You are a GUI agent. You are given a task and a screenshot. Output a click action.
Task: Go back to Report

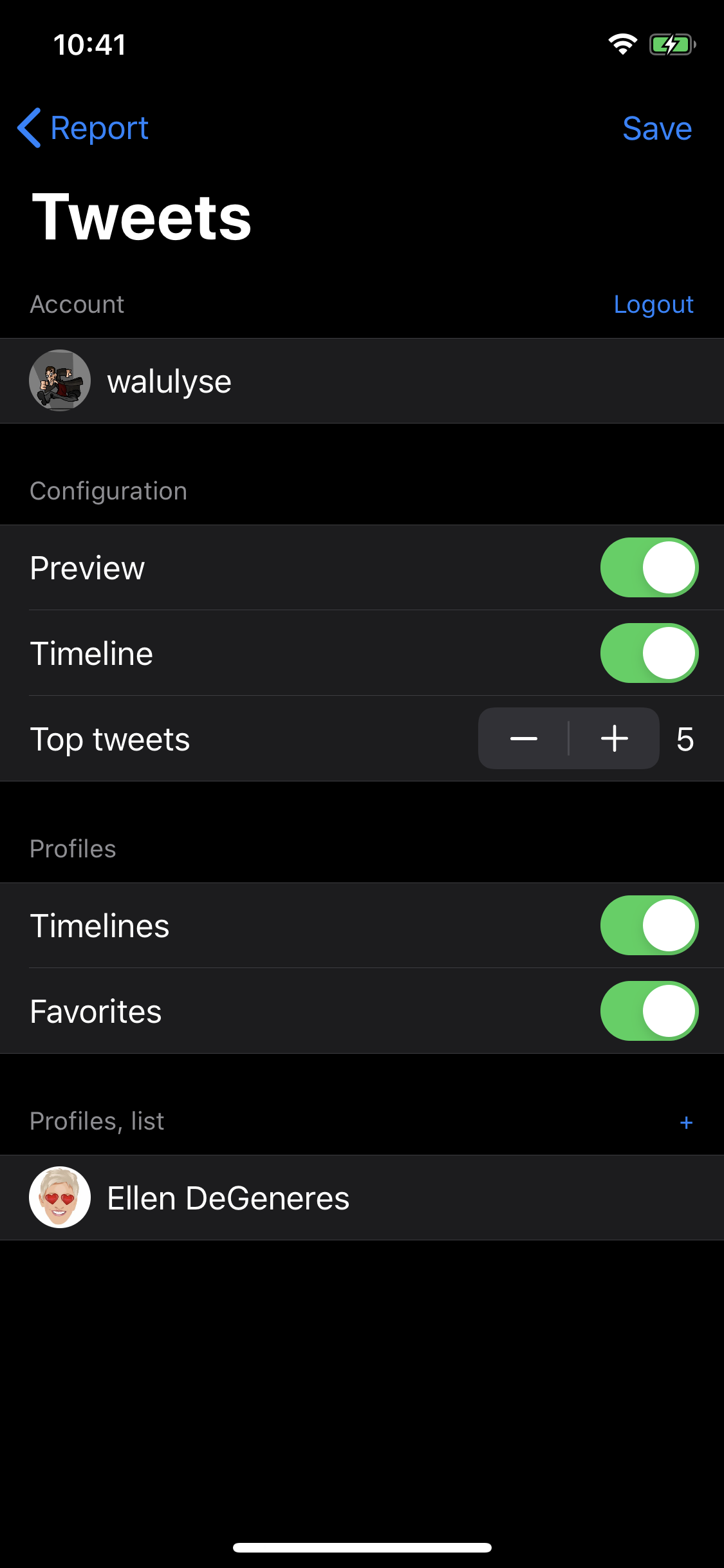tap(82, 128)
